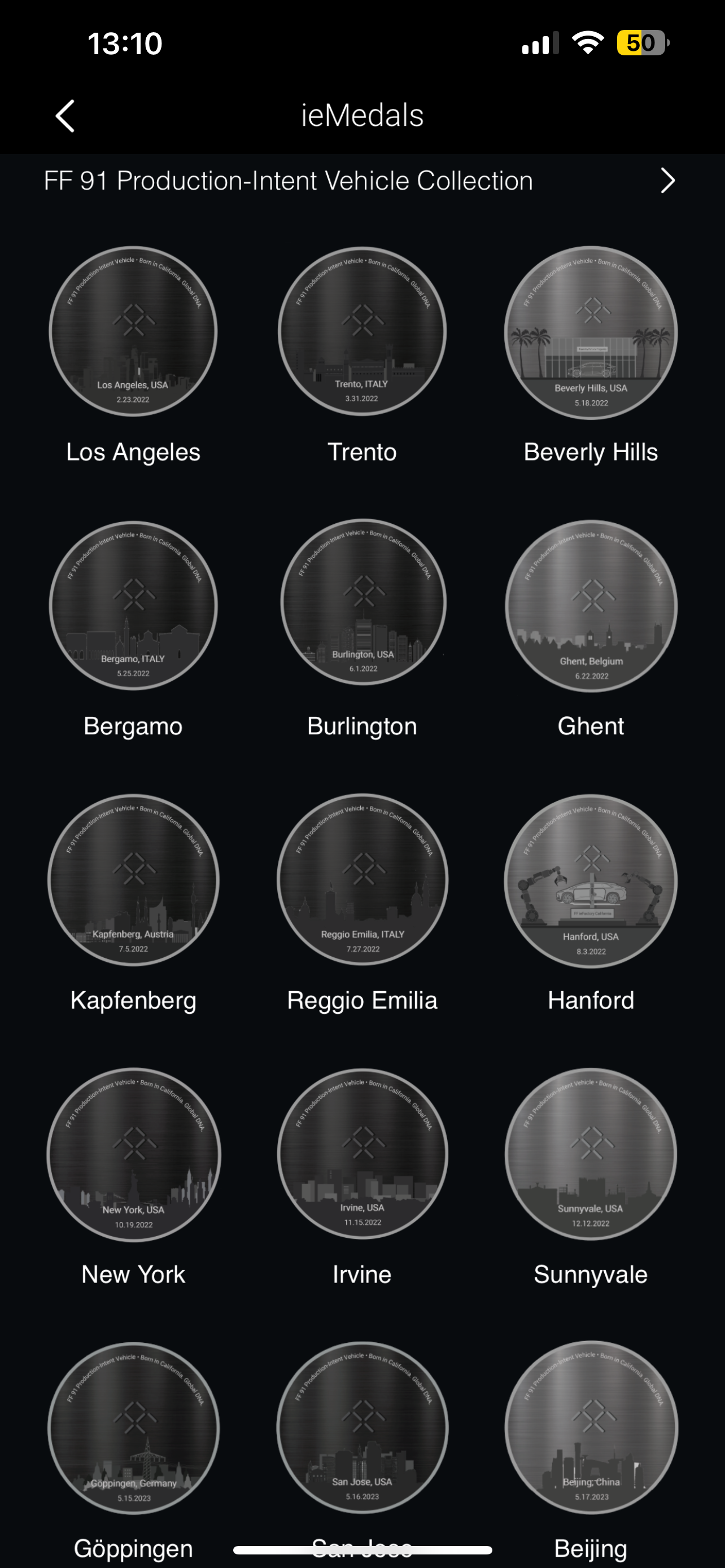725x1568 pixels.
Task: View the New York medal
Action: 134,1155
